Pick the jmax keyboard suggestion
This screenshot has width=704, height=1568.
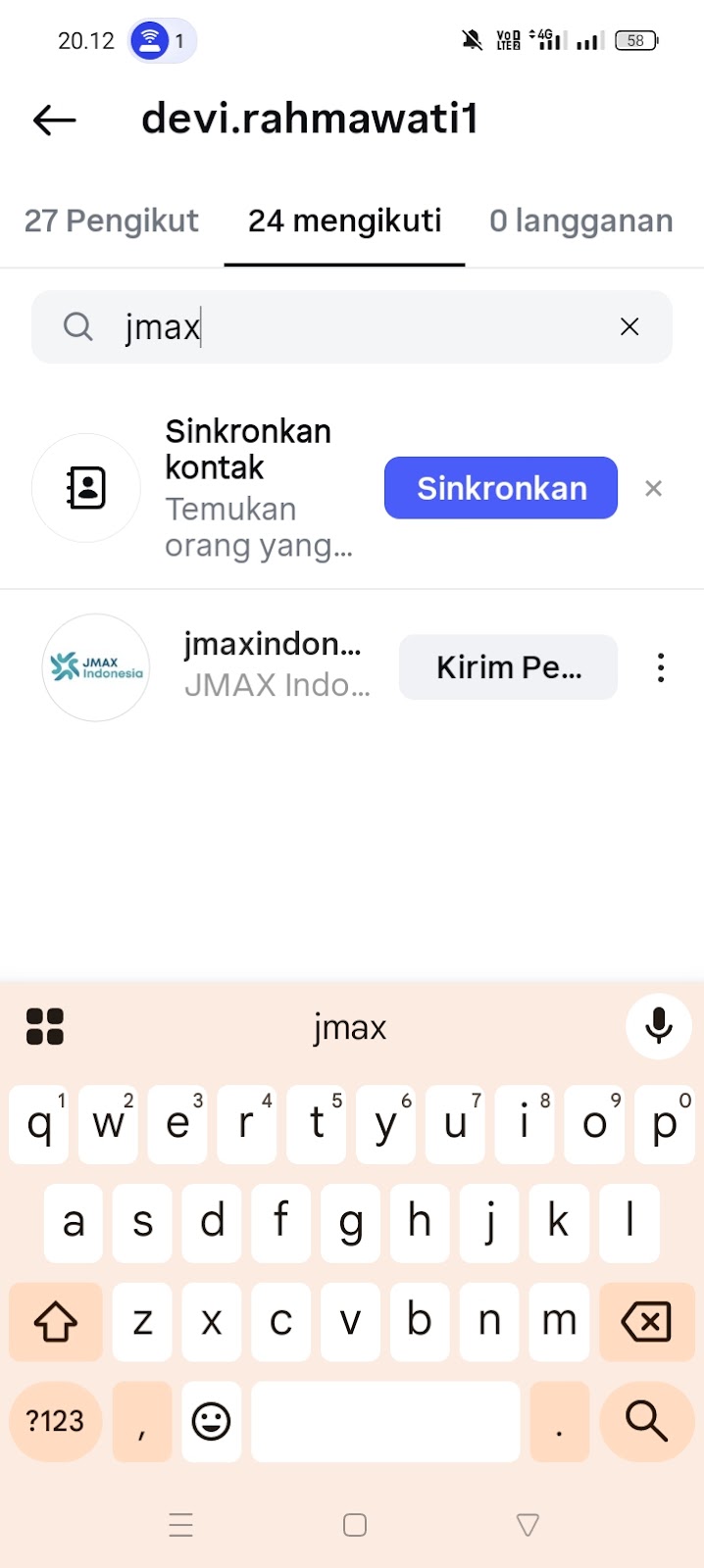pos(350,1028)
